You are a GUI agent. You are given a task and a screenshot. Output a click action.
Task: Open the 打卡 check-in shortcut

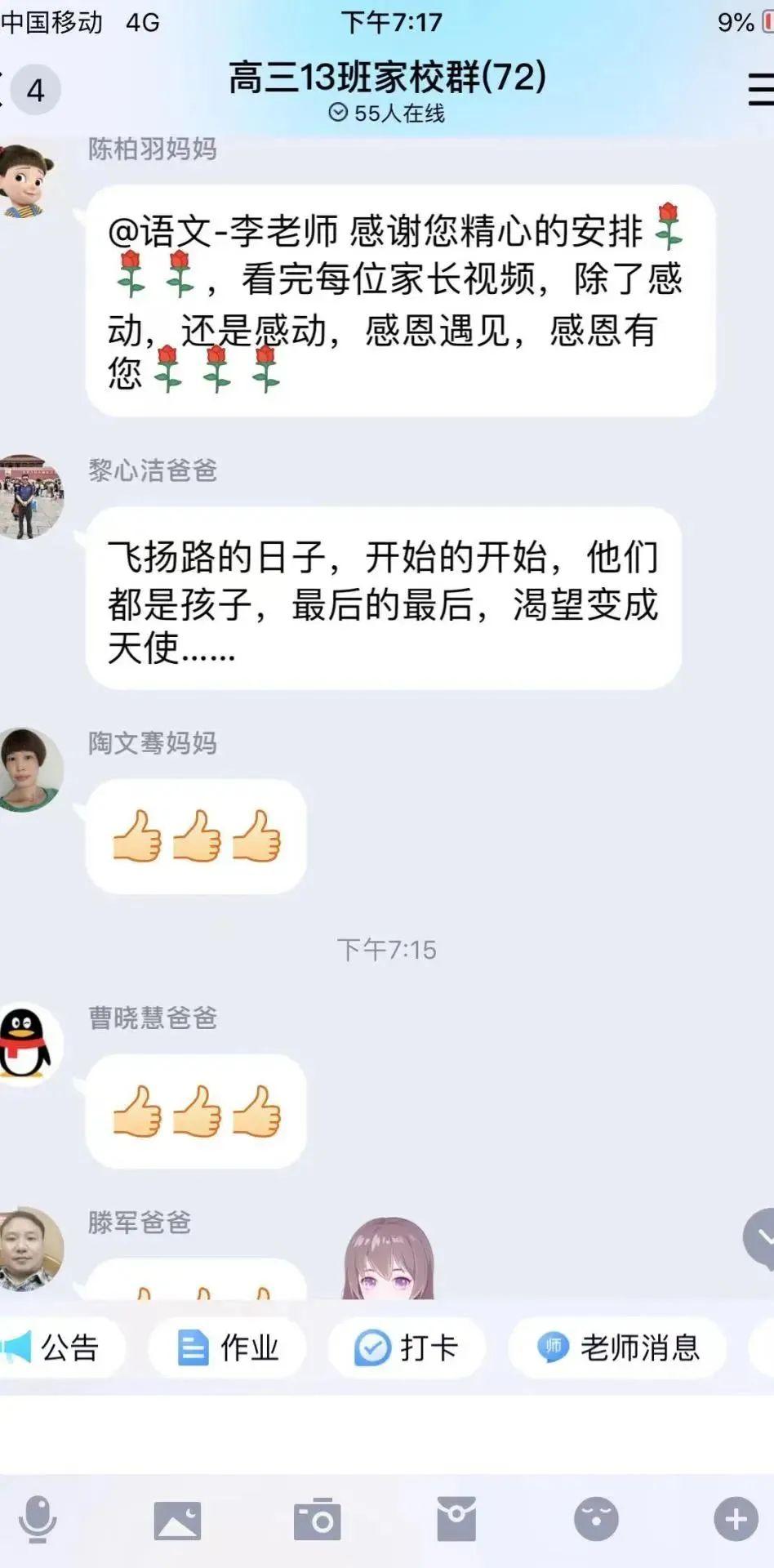tap(407, 1348)
